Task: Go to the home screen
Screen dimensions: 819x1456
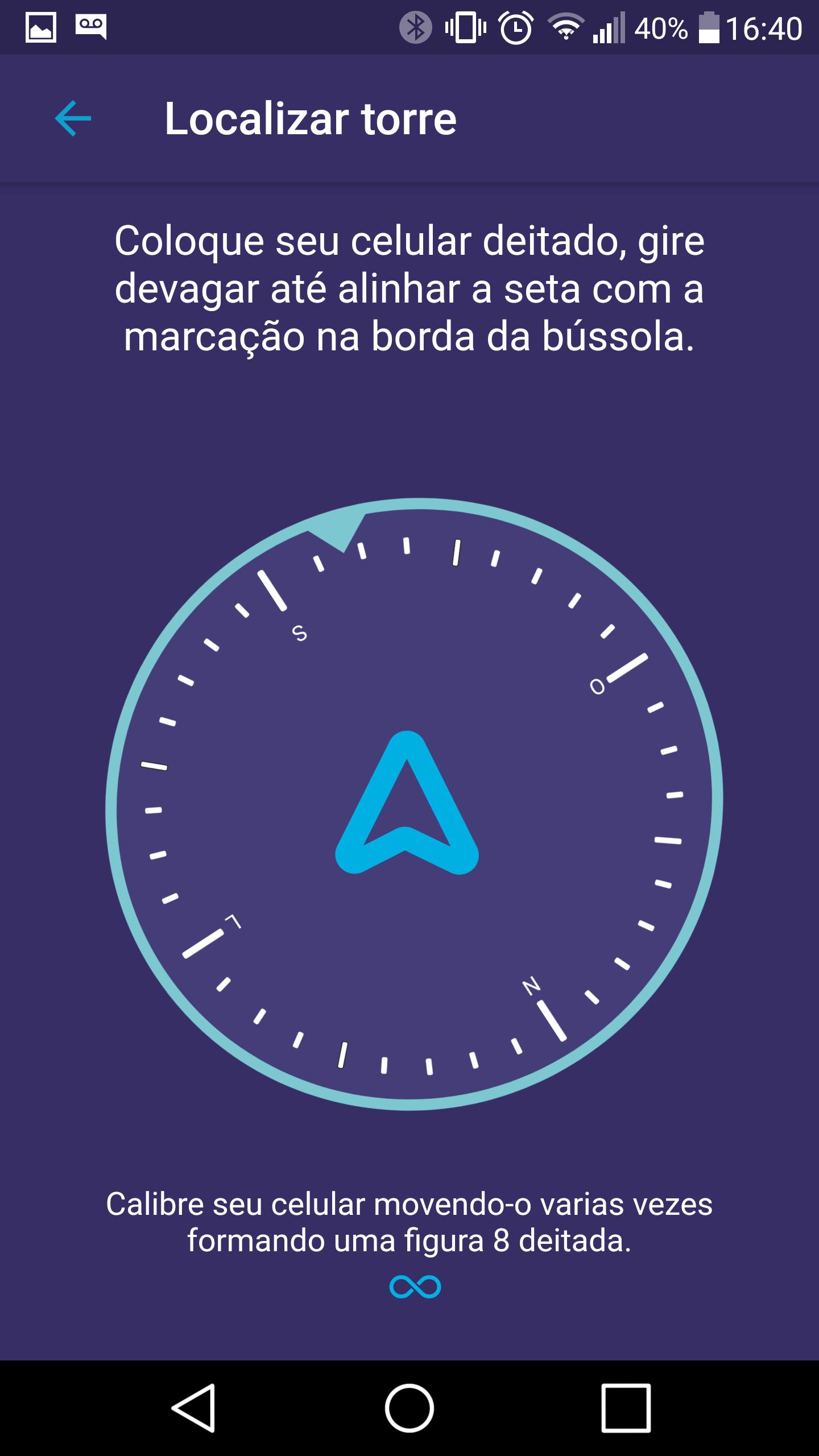Action: pyautogui.click(x=409, y=1407)
